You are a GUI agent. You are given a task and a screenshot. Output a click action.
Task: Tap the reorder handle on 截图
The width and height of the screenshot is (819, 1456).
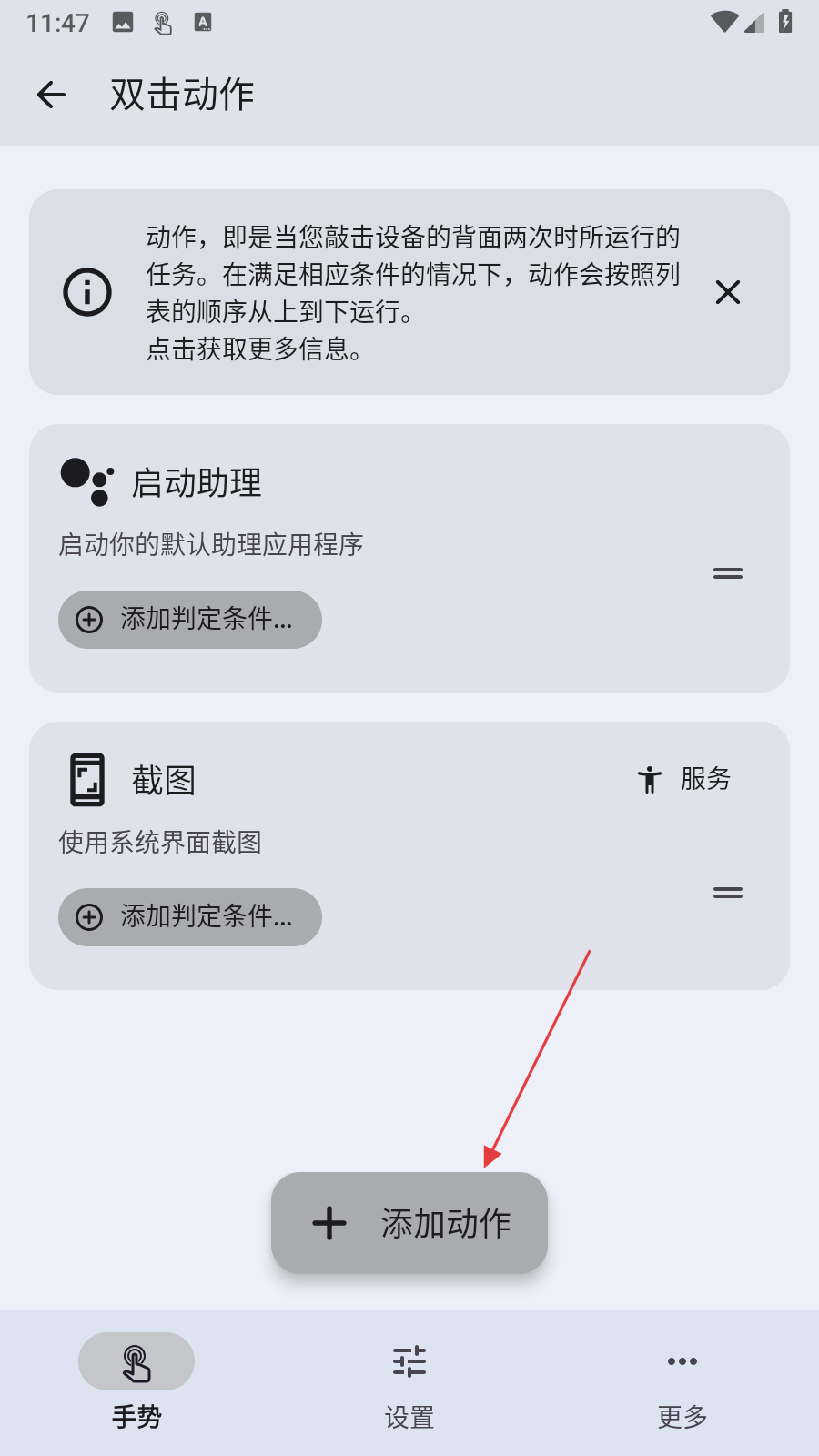pos(727,893)
